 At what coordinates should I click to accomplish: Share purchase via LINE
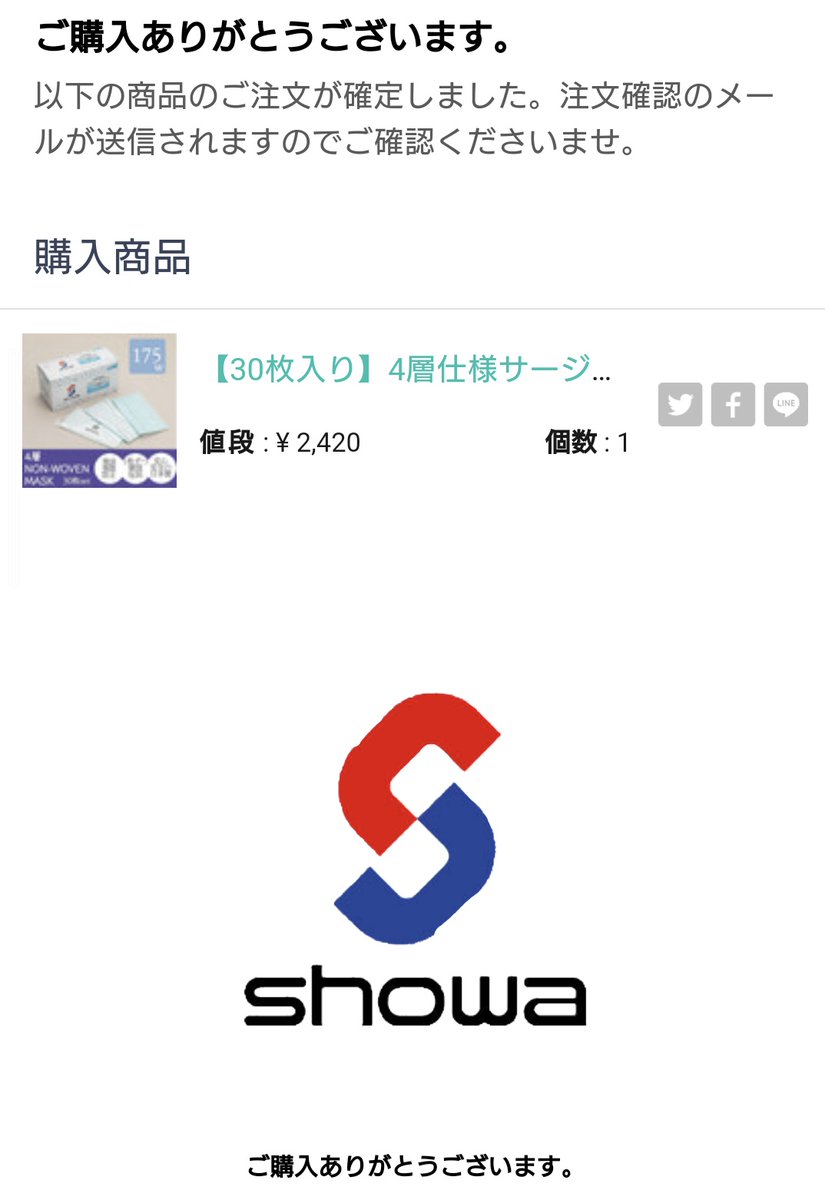[x=786, y=404]
